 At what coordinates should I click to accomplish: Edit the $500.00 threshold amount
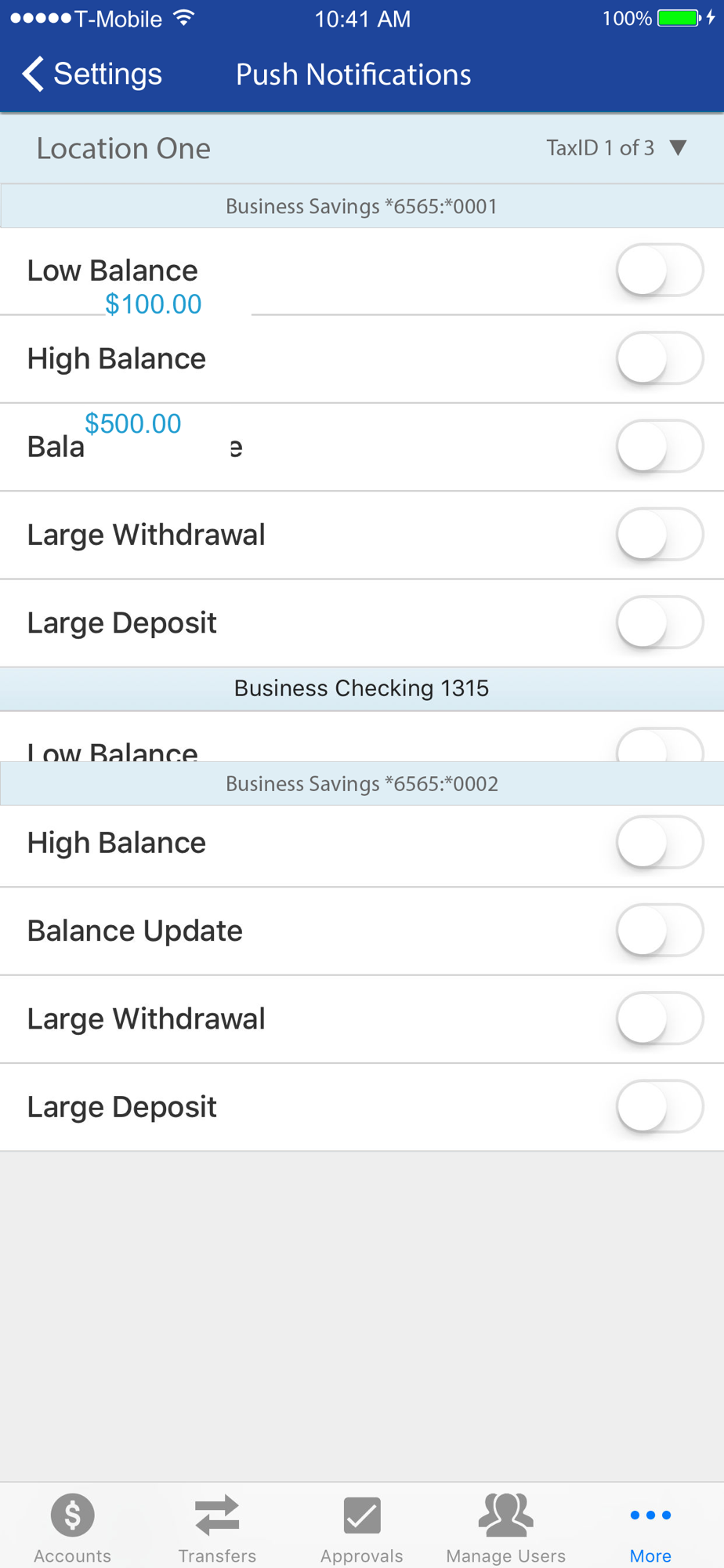[133, 423]
